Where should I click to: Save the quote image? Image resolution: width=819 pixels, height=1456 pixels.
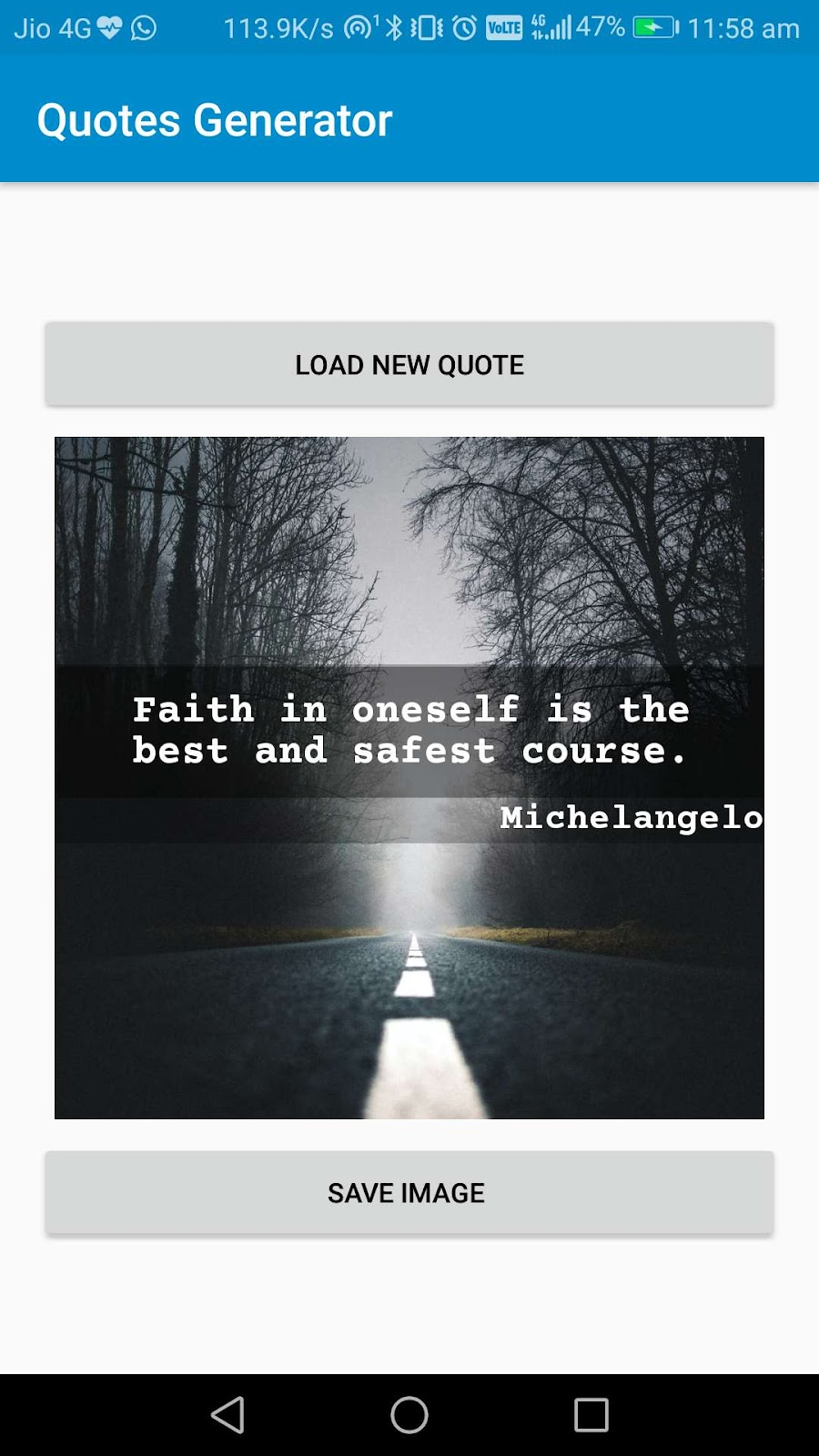409,1193
